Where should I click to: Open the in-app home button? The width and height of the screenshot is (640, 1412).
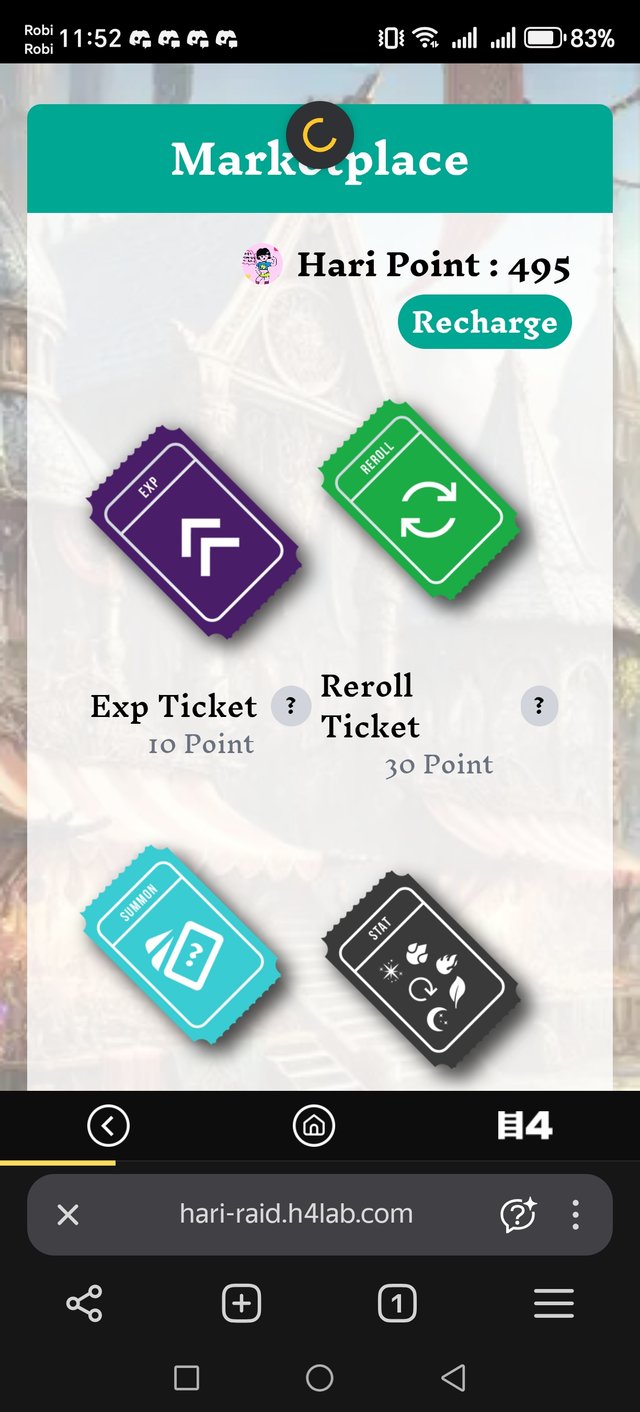313,1126
